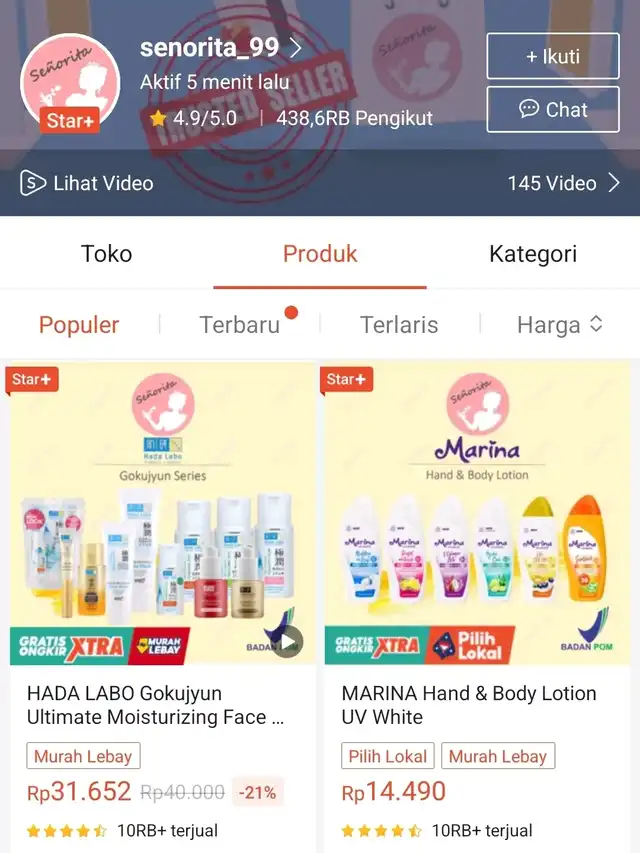
Task: Switch to the Kategori tab
Action: point(532,254)
